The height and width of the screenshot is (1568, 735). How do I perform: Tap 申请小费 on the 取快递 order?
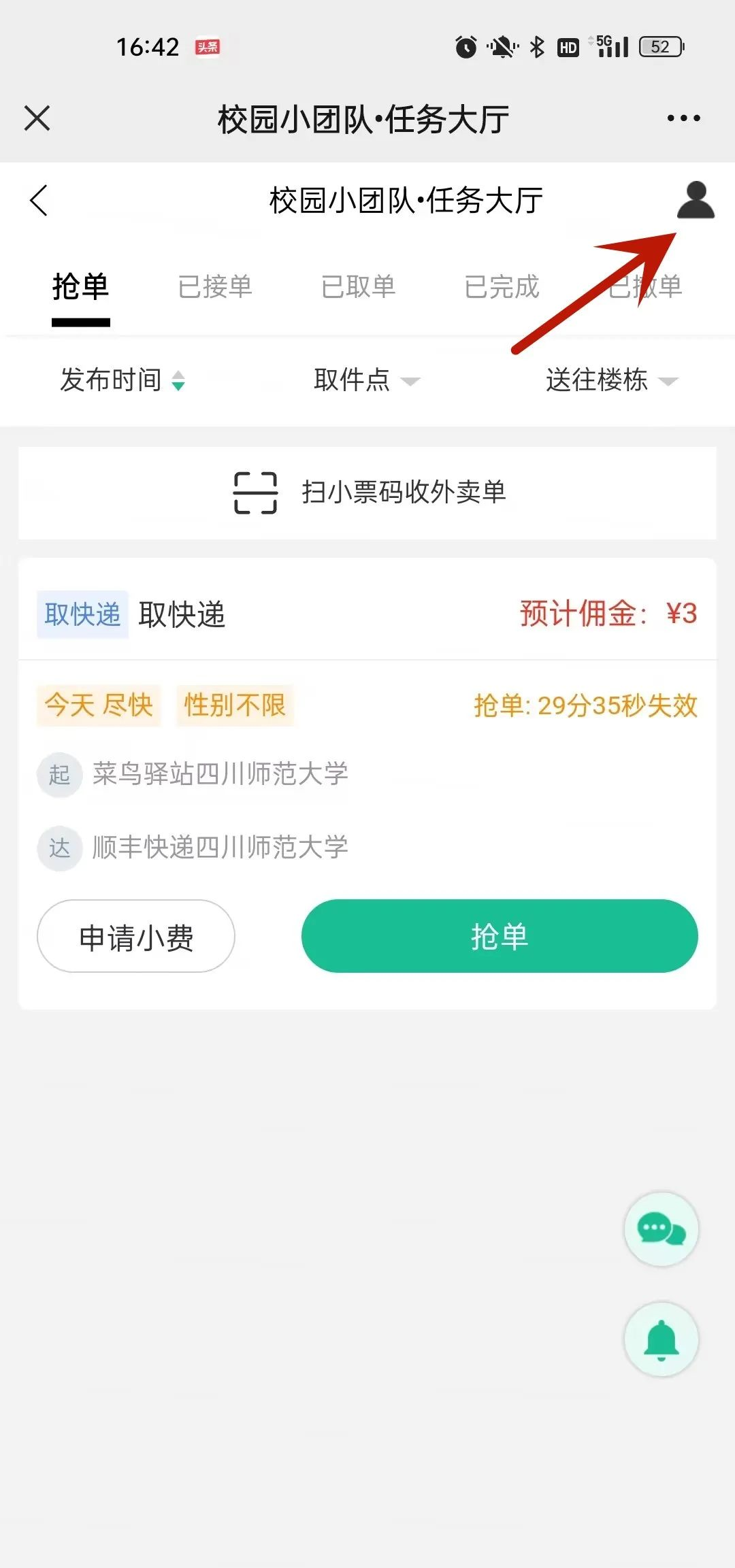(x=136, y=937)
